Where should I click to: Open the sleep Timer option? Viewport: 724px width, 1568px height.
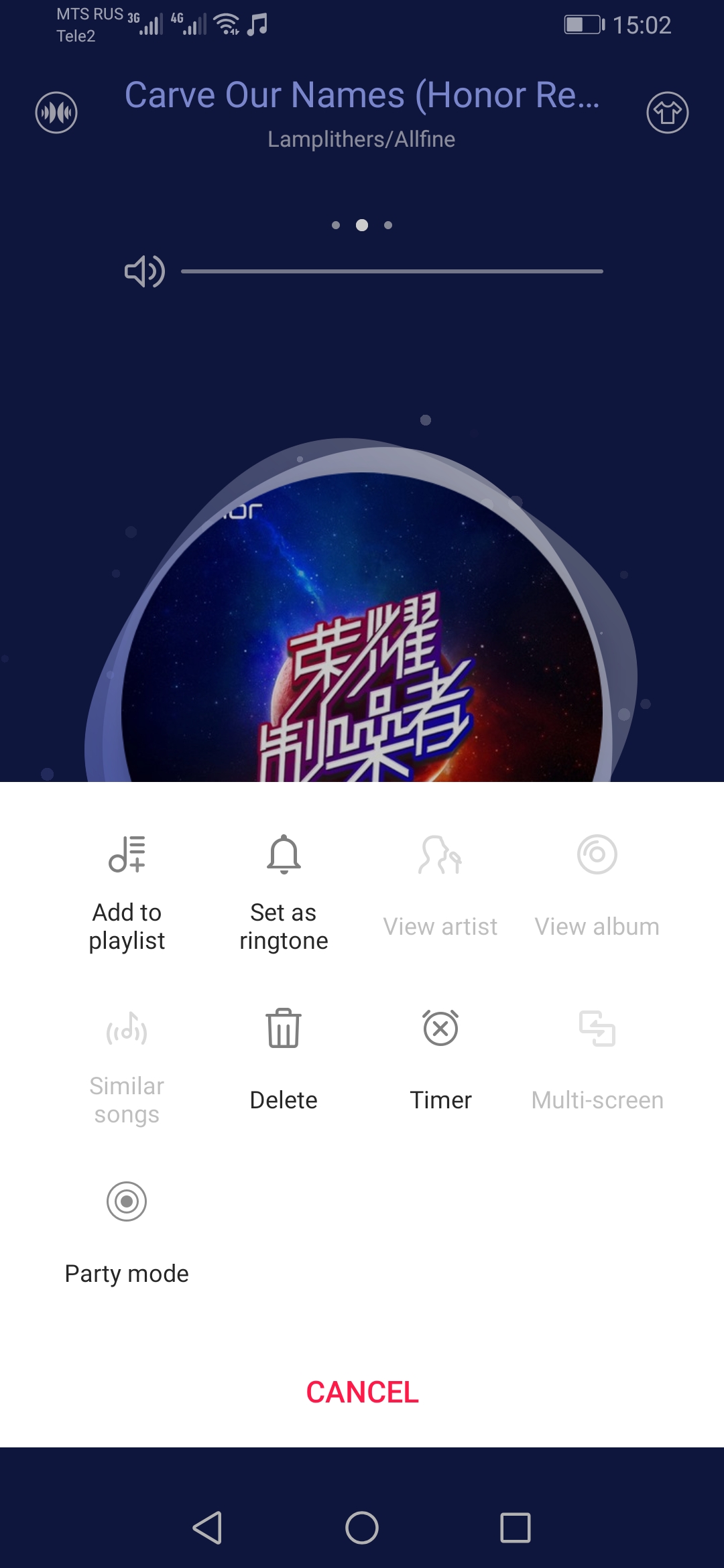440,1059
